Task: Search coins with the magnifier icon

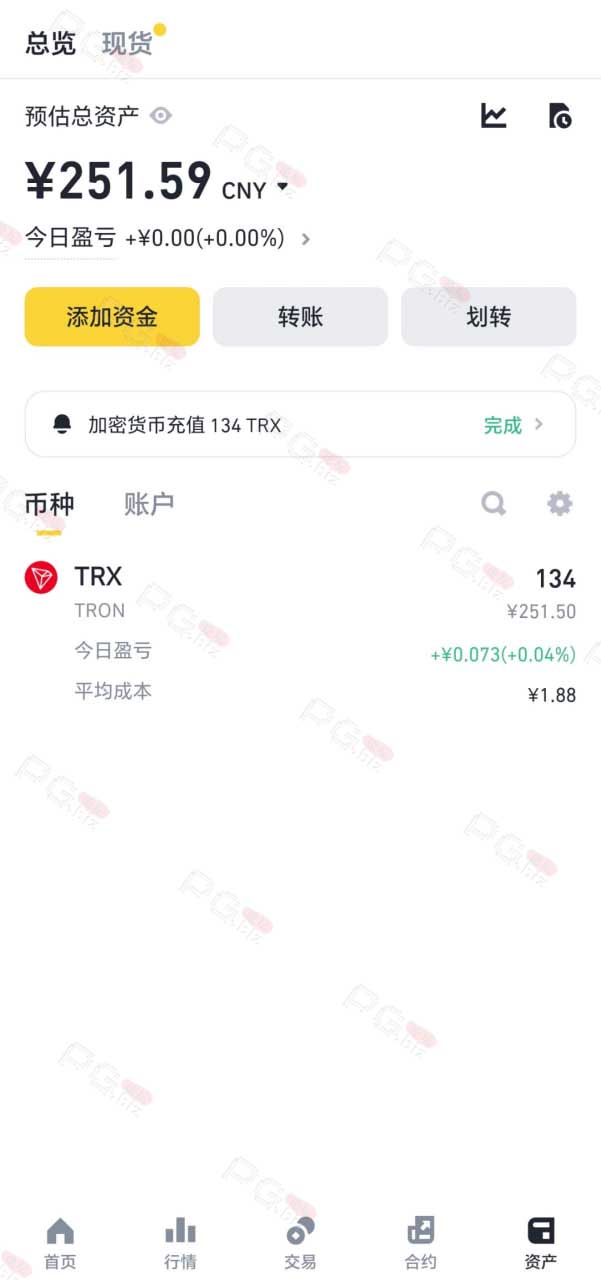Action: click(493, 503)
